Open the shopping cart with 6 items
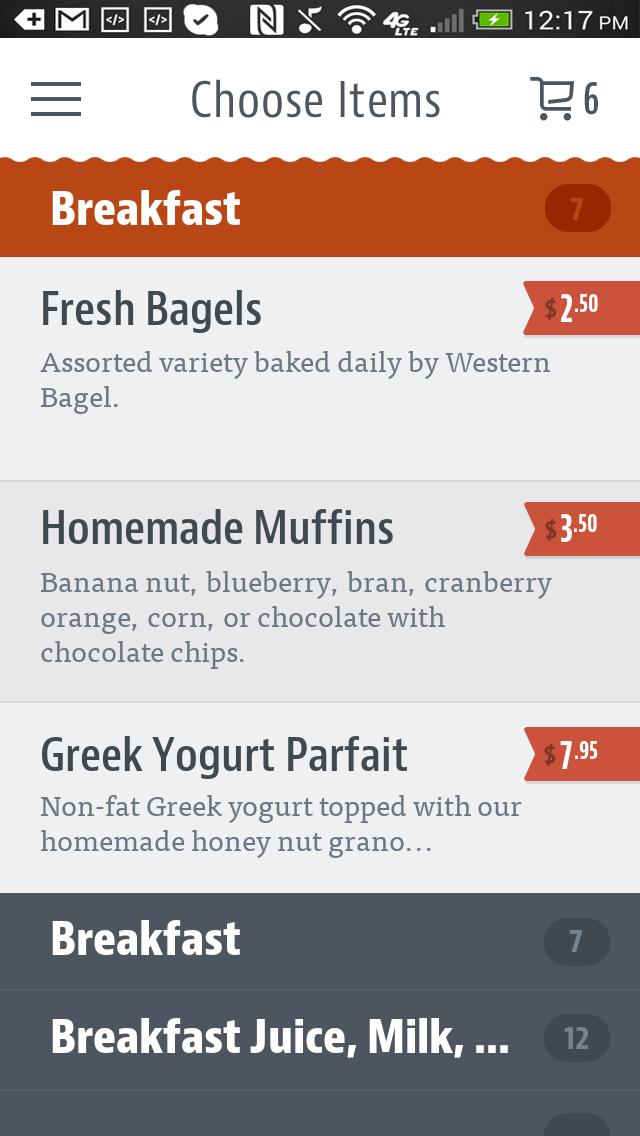The height and width of the screenshot is (1136, 640). [x=564, y=99]
